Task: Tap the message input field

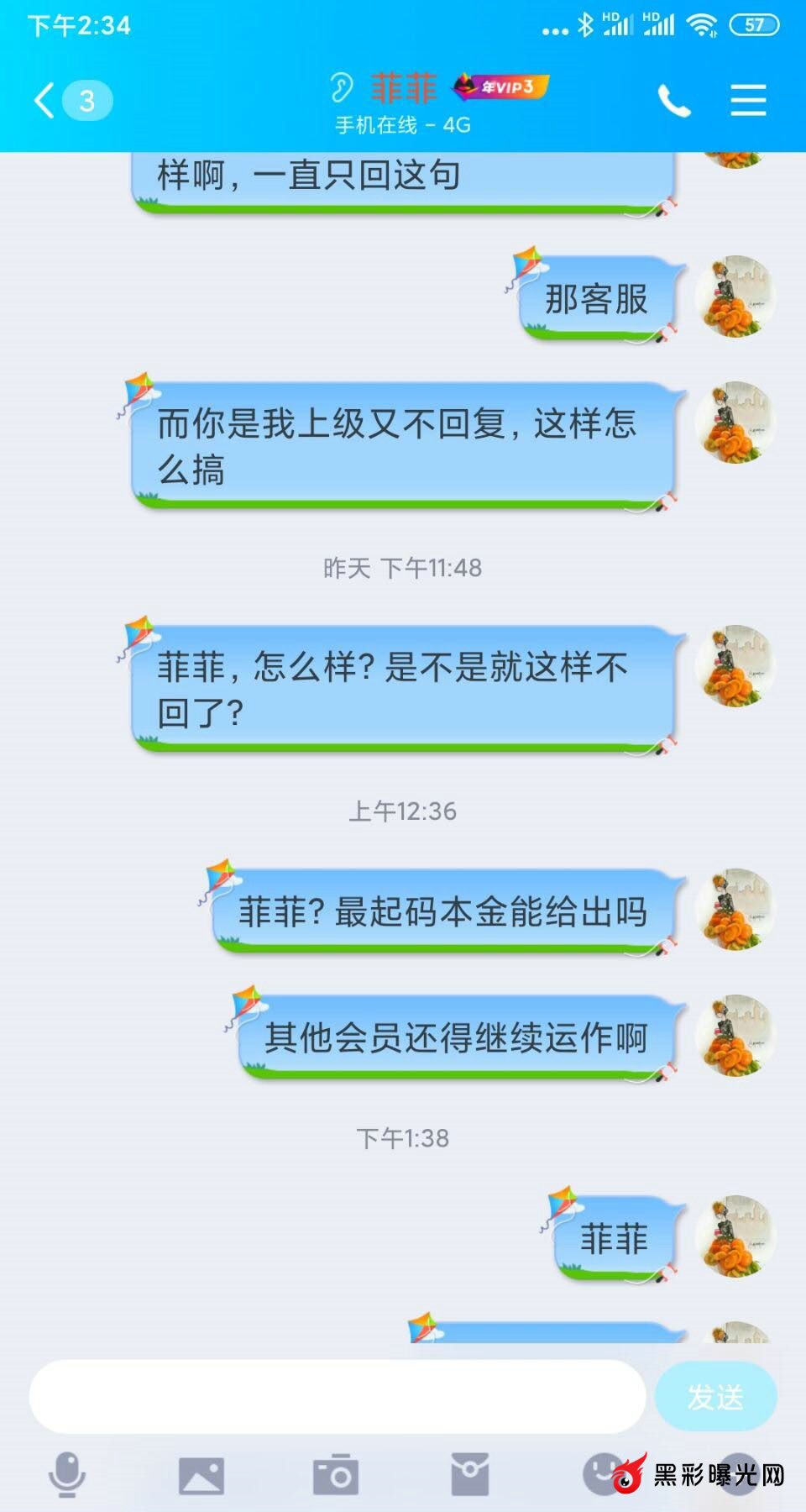Action: (x=336, y=1396)
